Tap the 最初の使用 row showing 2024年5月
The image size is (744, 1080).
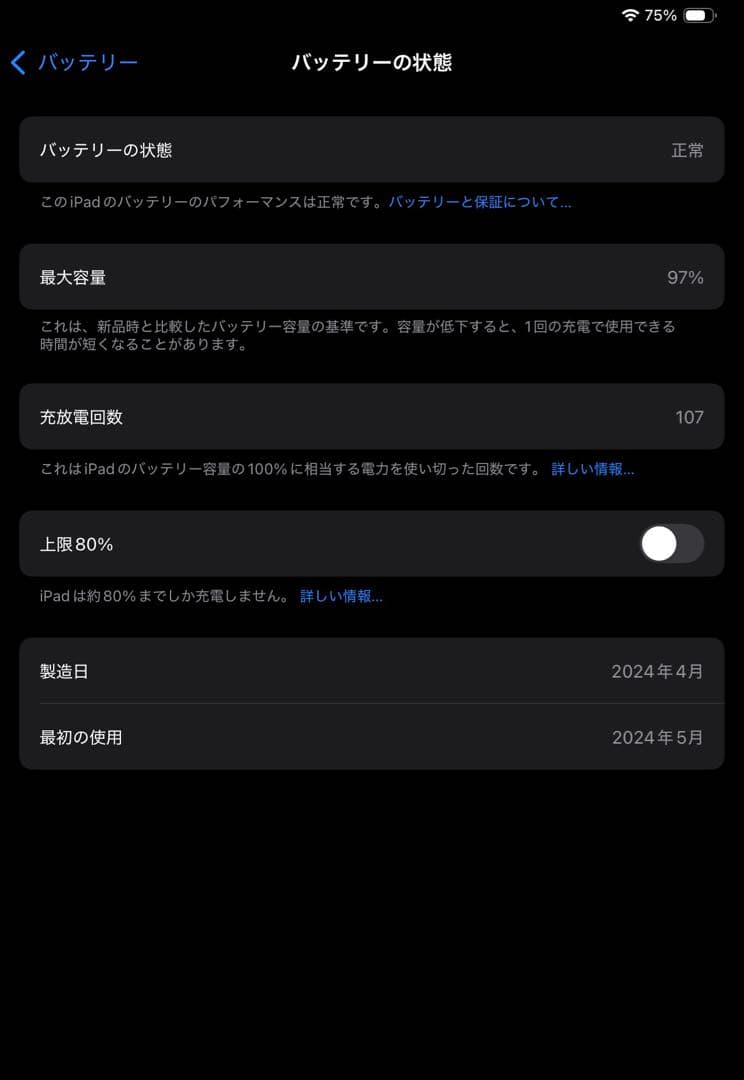coord(372,737)
